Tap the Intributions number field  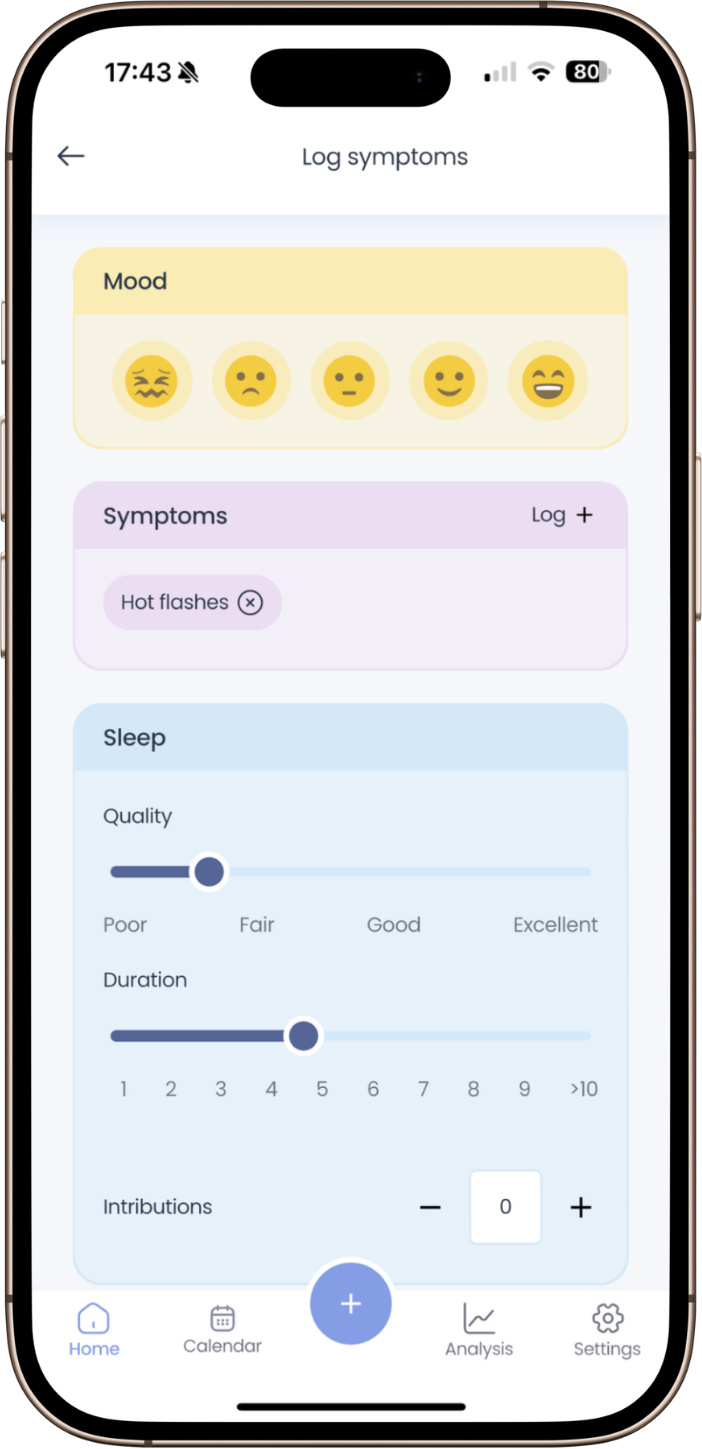505,1207
